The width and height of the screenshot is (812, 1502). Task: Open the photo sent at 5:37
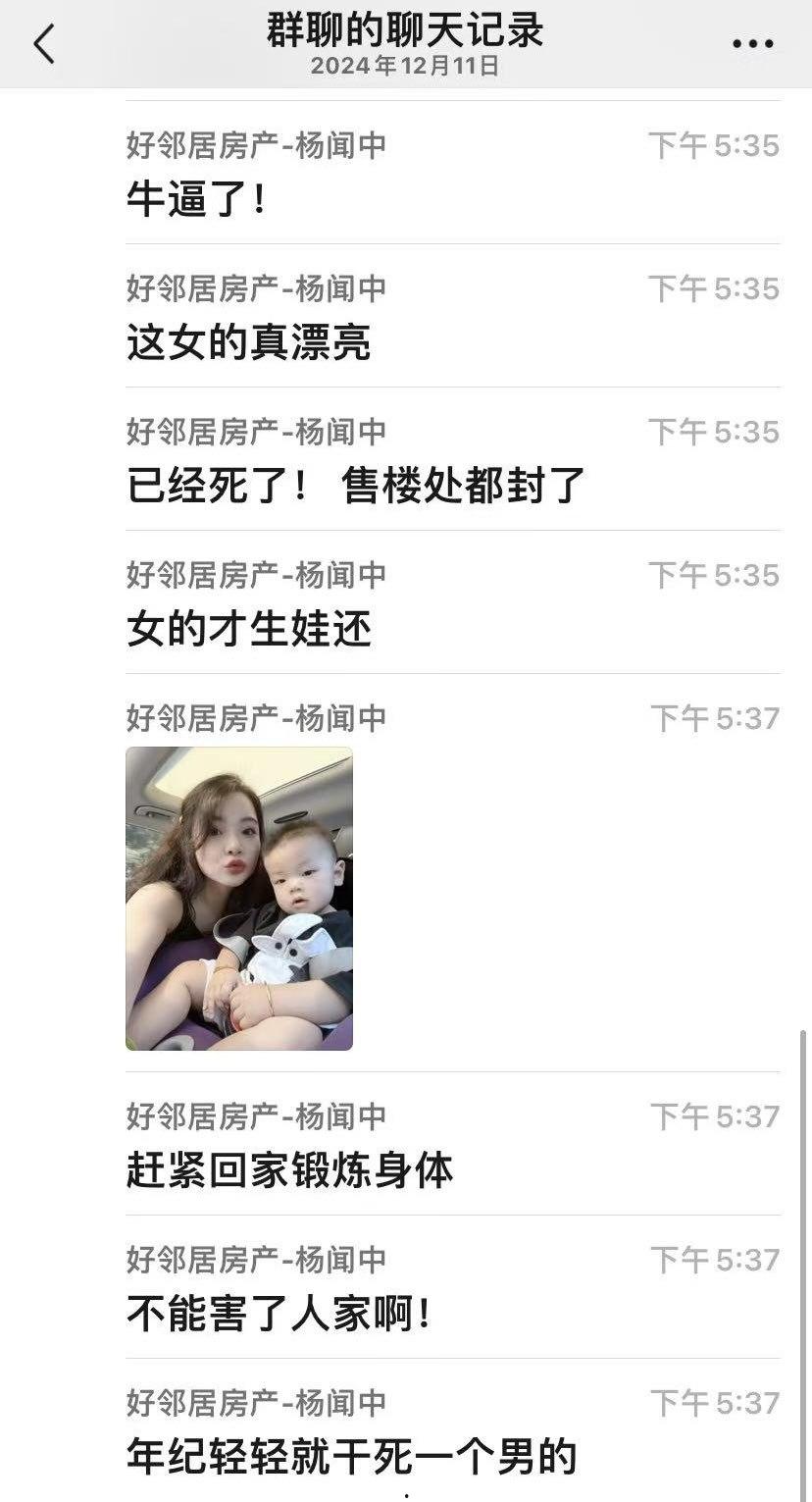(x=239, y=898)
